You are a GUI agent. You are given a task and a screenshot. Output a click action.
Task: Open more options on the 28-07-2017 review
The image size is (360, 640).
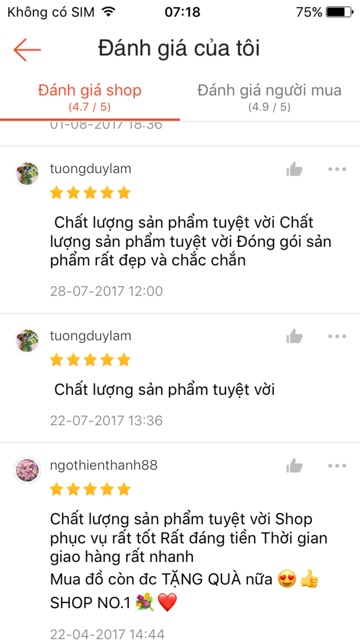pyautogui.click(x=337, y=169)
